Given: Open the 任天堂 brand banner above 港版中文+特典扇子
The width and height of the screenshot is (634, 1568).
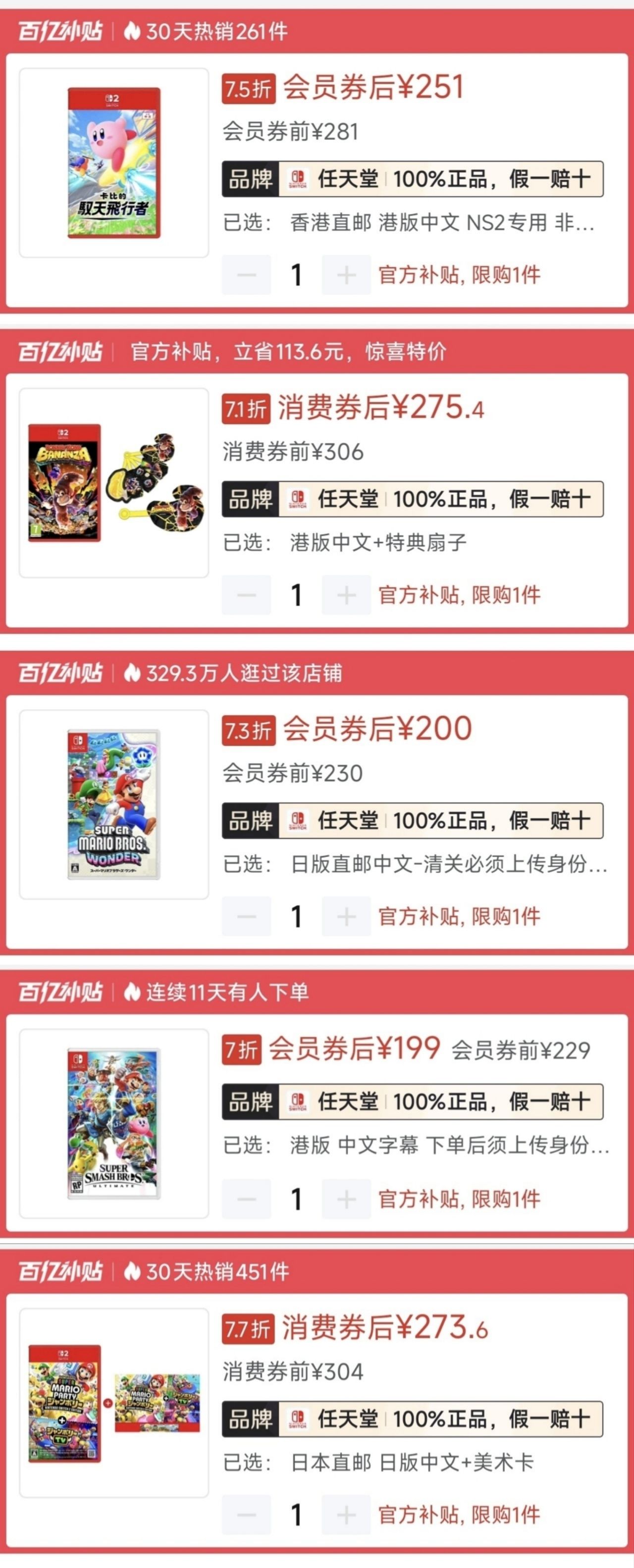Looking at the screenshot, I should point(412,499).
